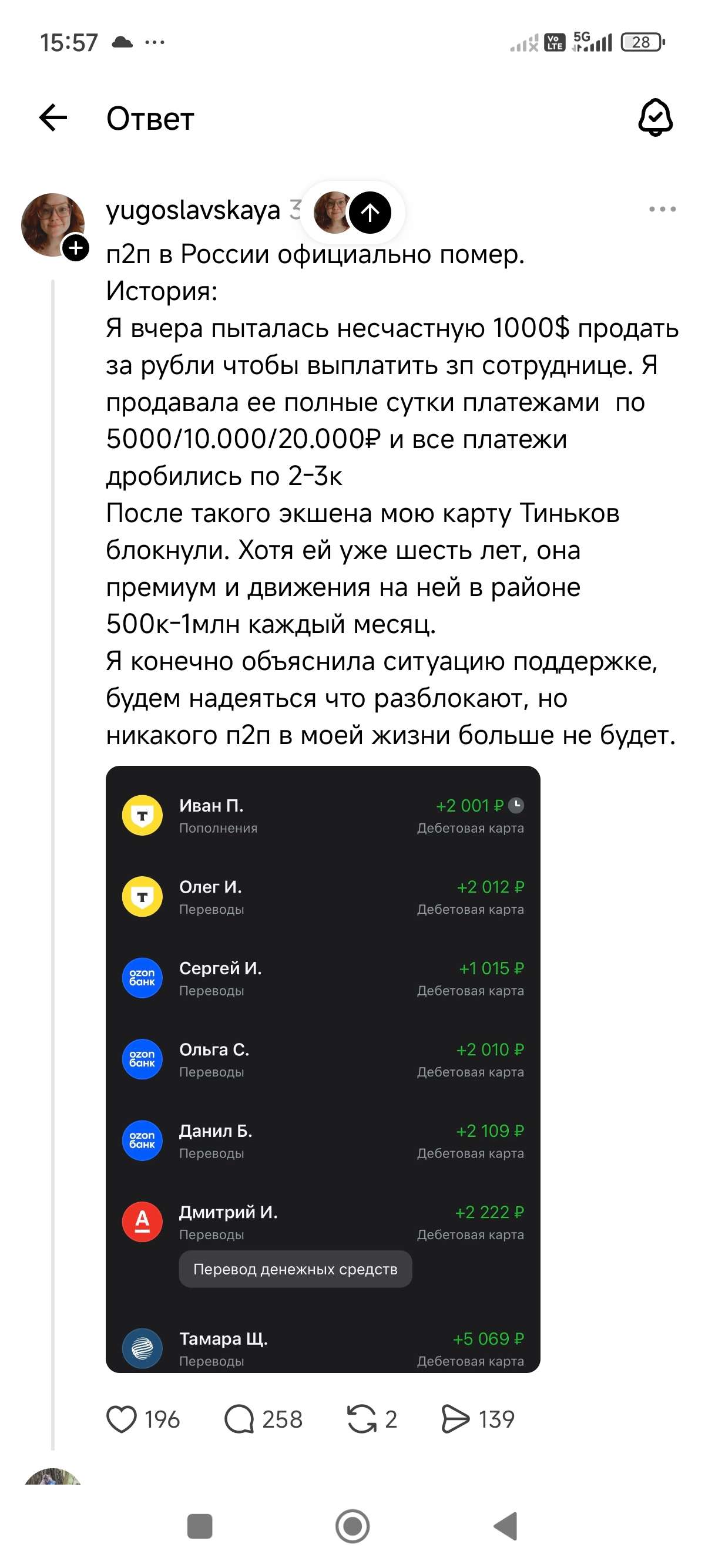This screenshot has height=1568, width=705.
Task: Open the attached bank transfers screenshot
Action: 323,1069
